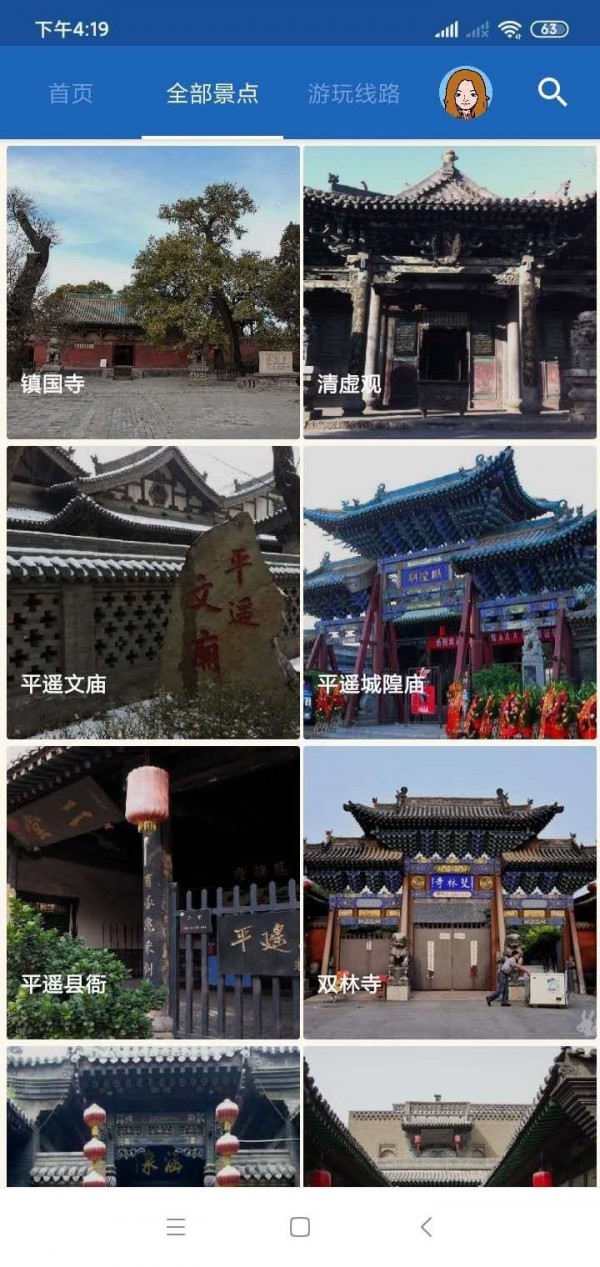
Task: Switch to the 游玩线路 tab
Action: click(354, 94)
